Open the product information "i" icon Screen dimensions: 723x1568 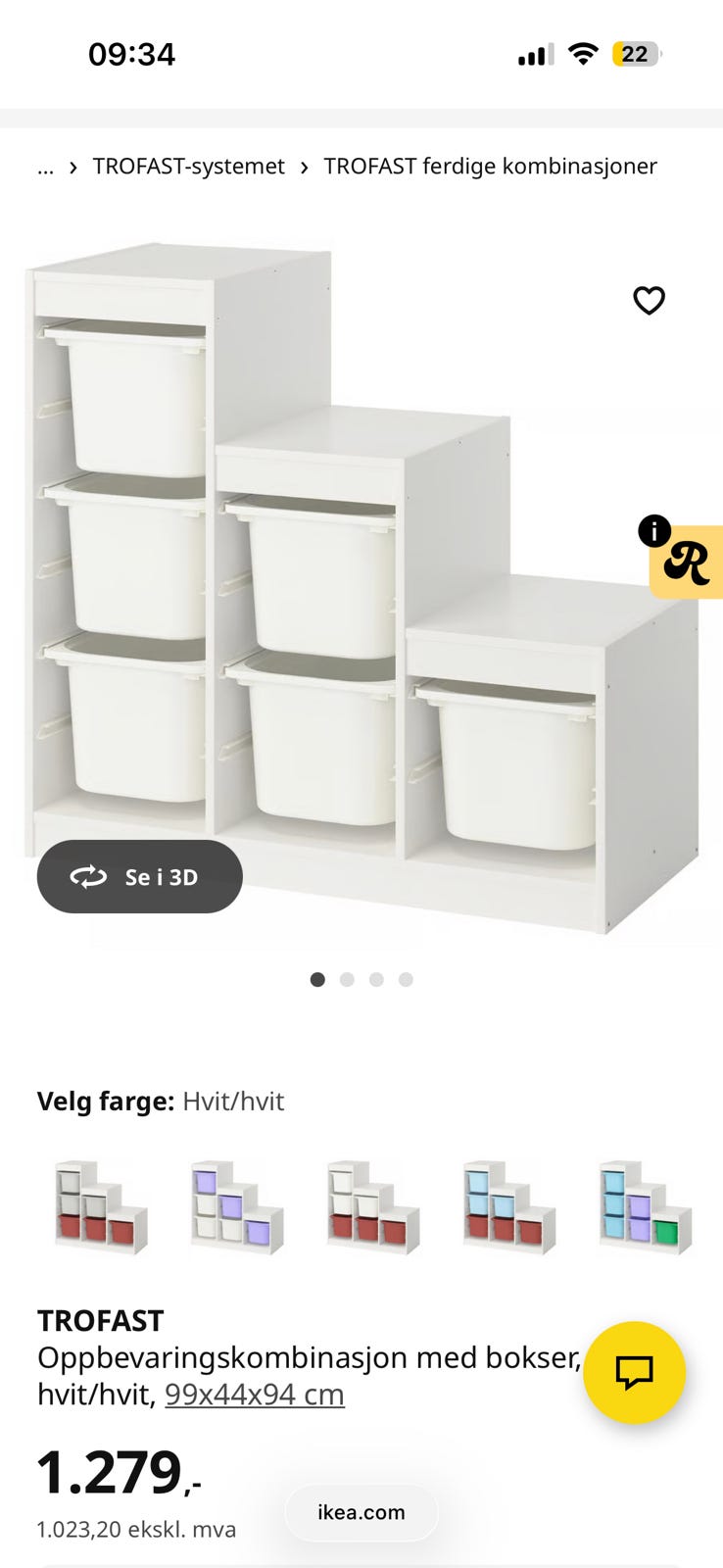(x=653, y=530)
